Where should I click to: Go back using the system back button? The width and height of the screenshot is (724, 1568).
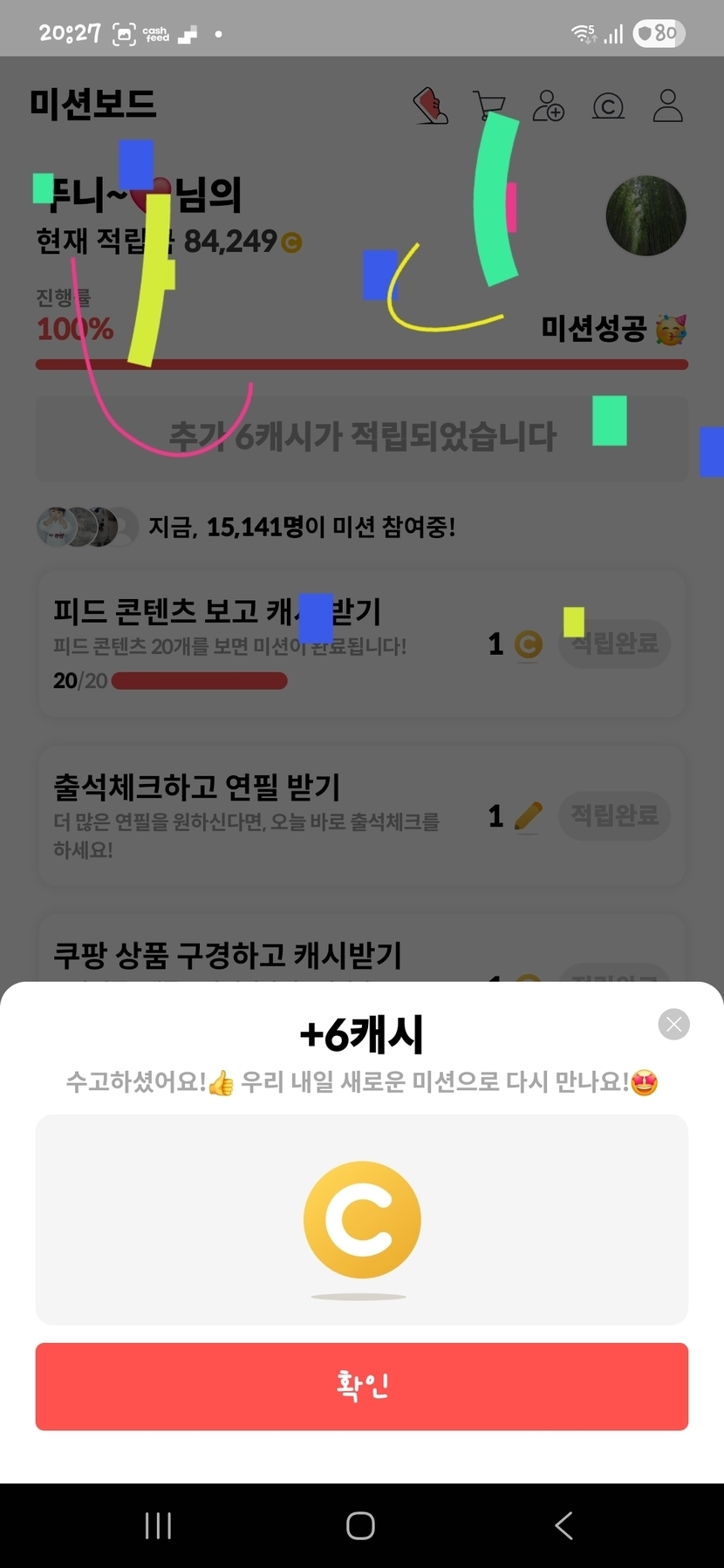pyautogui.click(x=563, y=1525)
